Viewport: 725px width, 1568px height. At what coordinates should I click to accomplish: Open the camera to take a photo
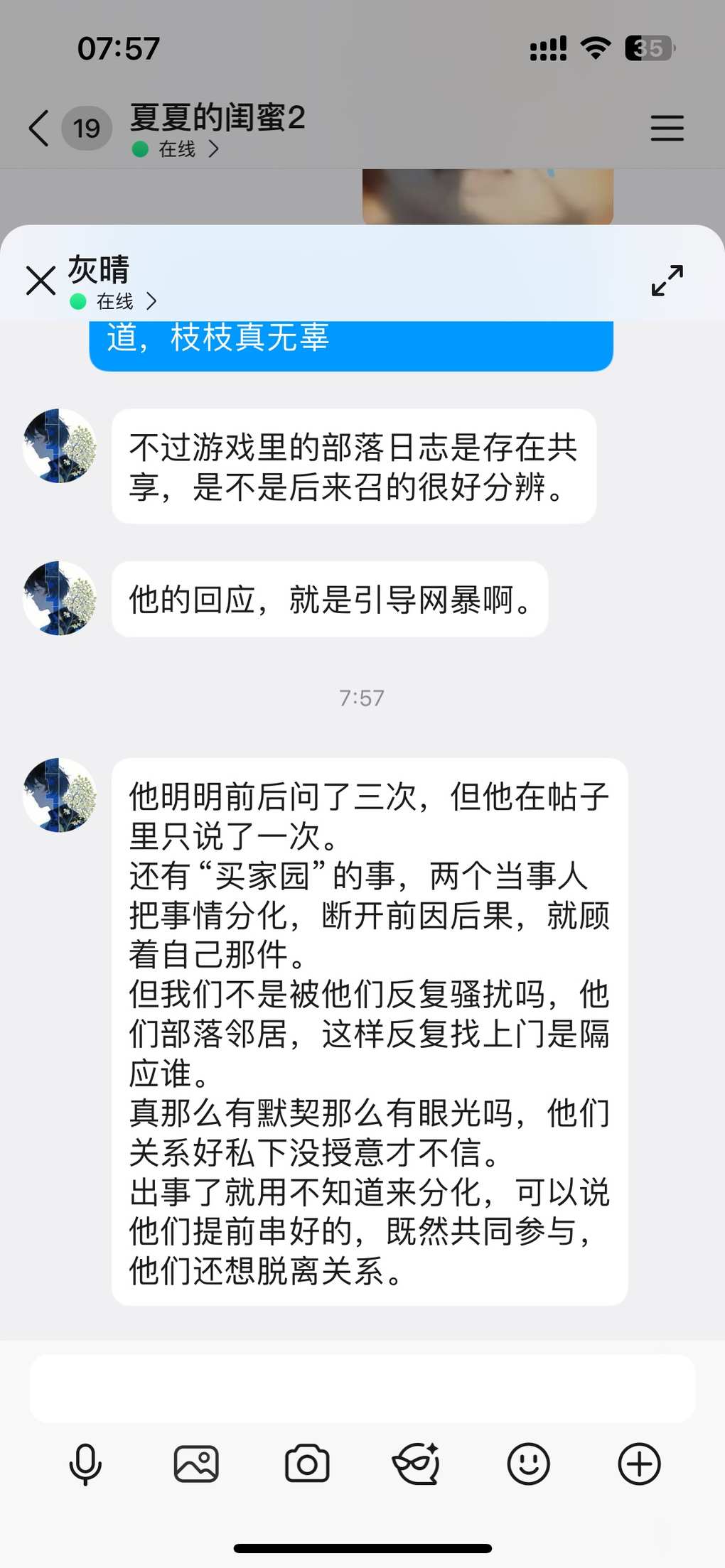[307, 1464]
